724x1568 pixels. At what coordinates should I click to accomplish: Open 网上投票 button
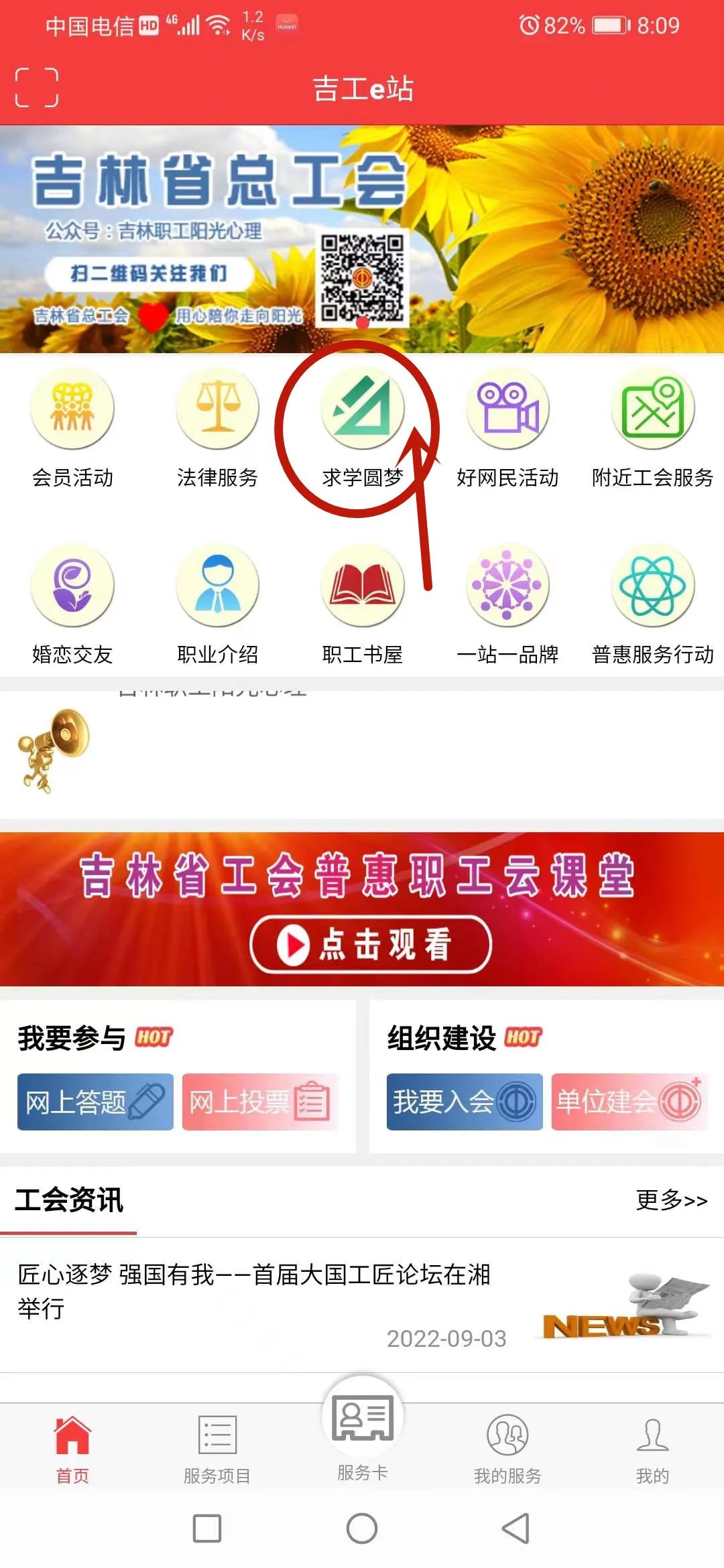click(260, 1102)
